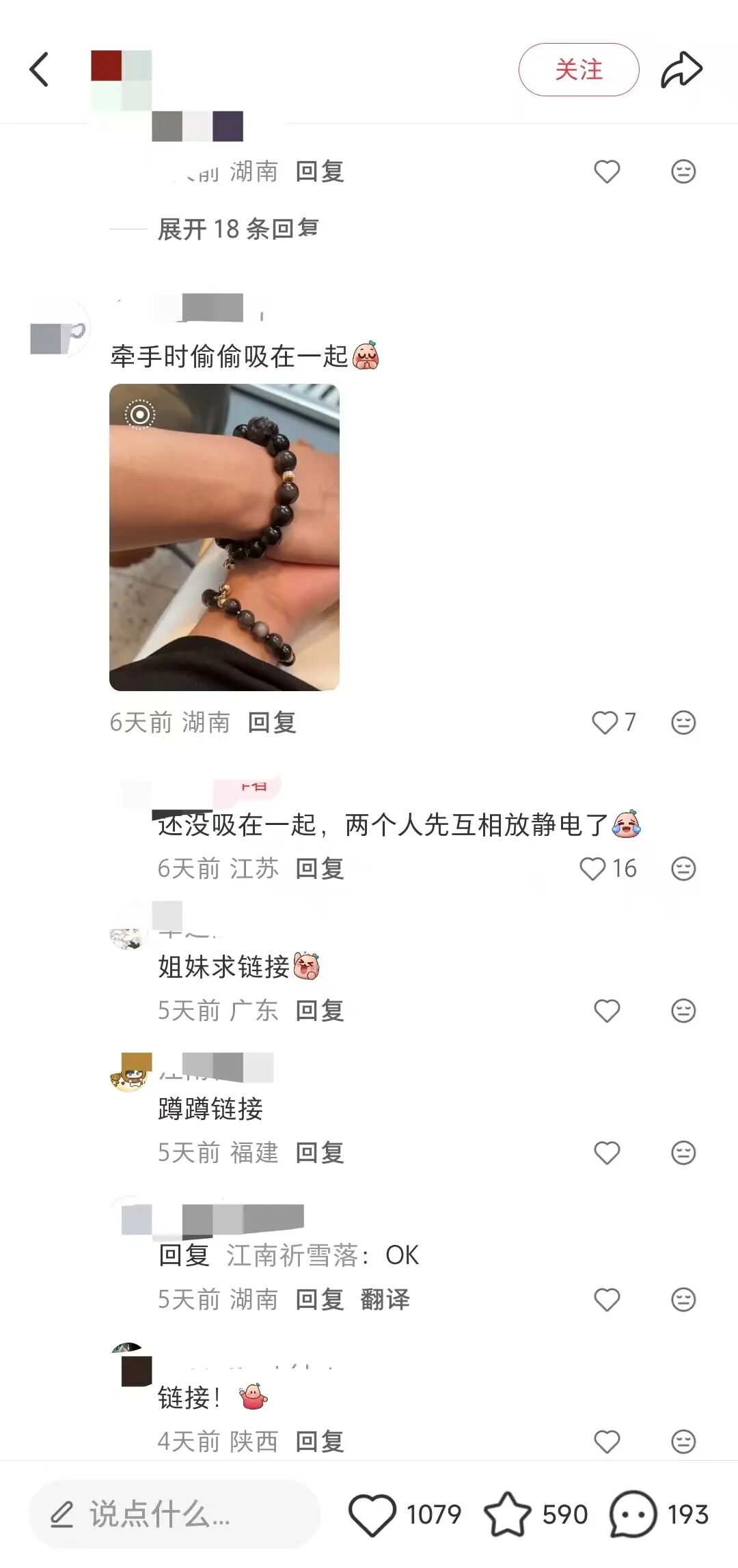Like the comment 姐妹求链接

[607, 1011]
